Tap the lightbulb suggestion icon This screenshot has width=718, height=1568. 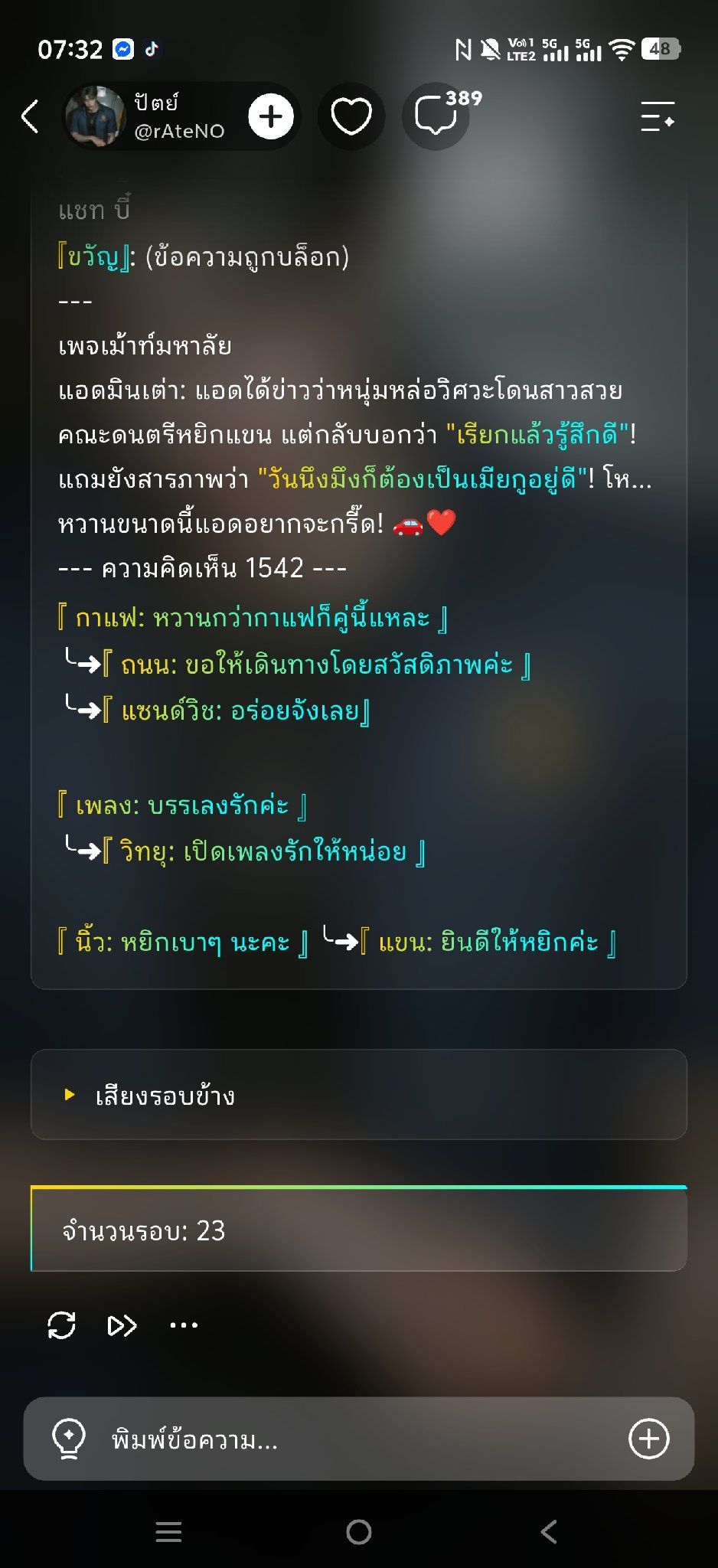[69, 1439]
